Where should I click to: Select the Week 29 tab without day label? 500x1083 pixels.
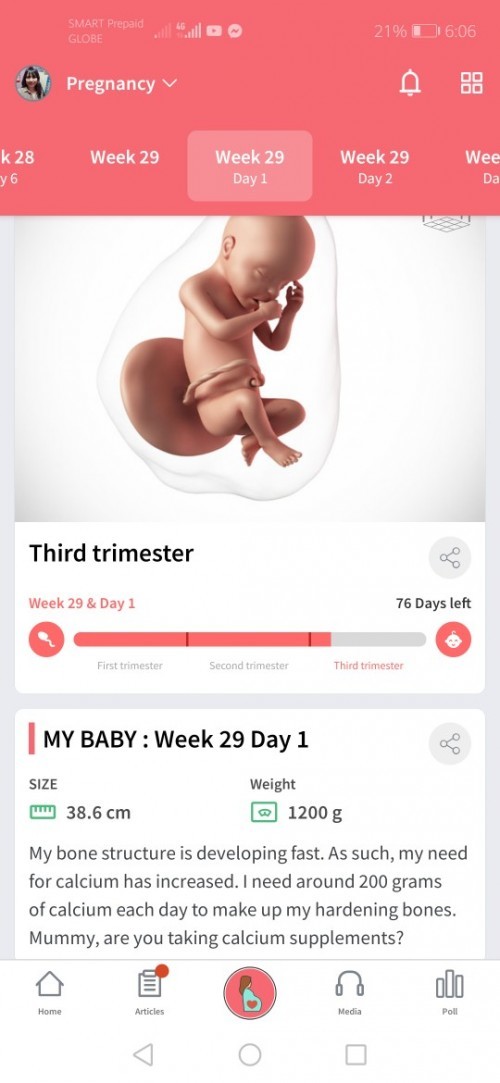click(x=124, y=157)
